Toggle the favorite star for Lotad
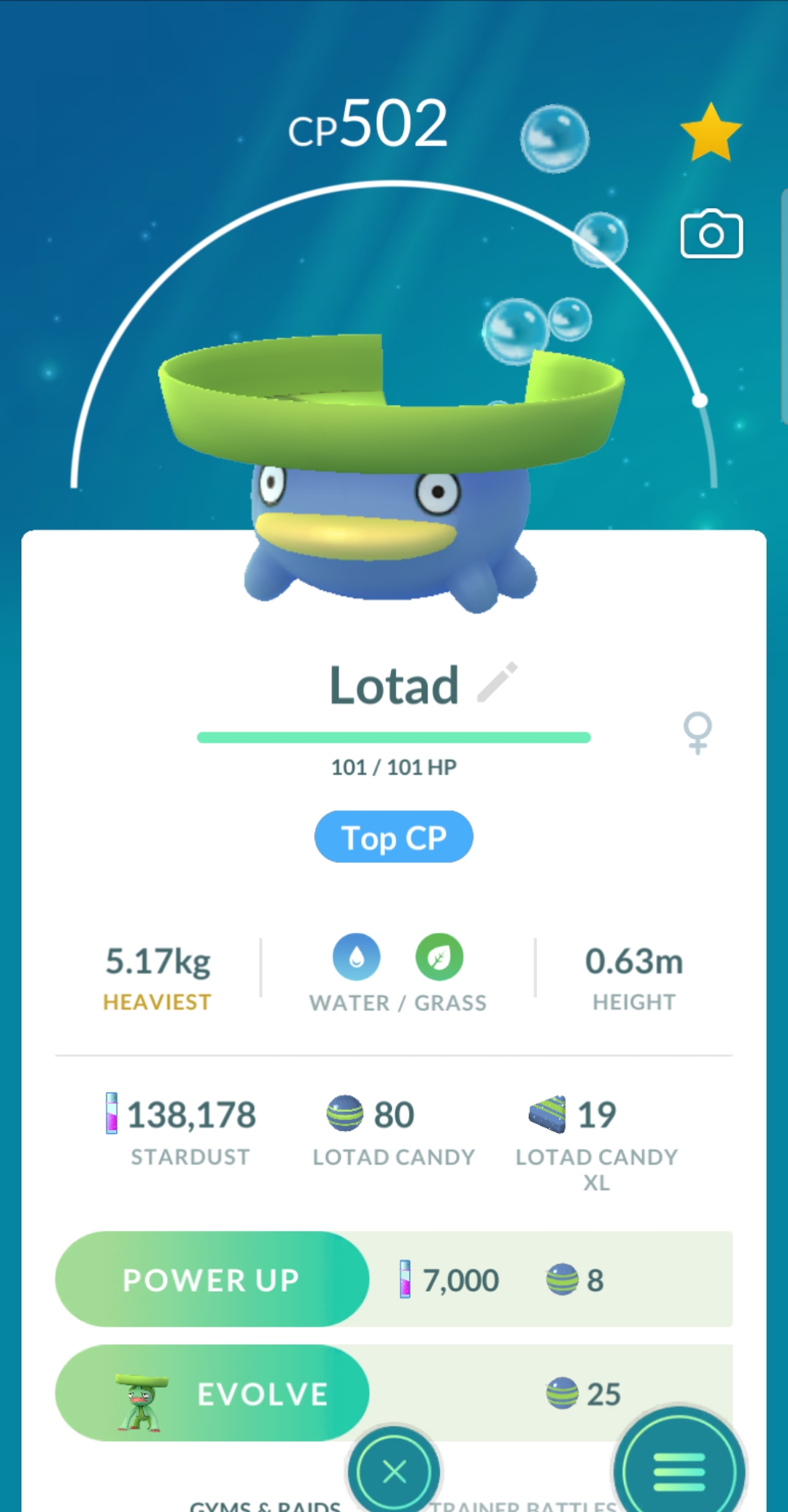This screenshot has width=788, height=1512. pyautogui.click(x=710, y=132)
